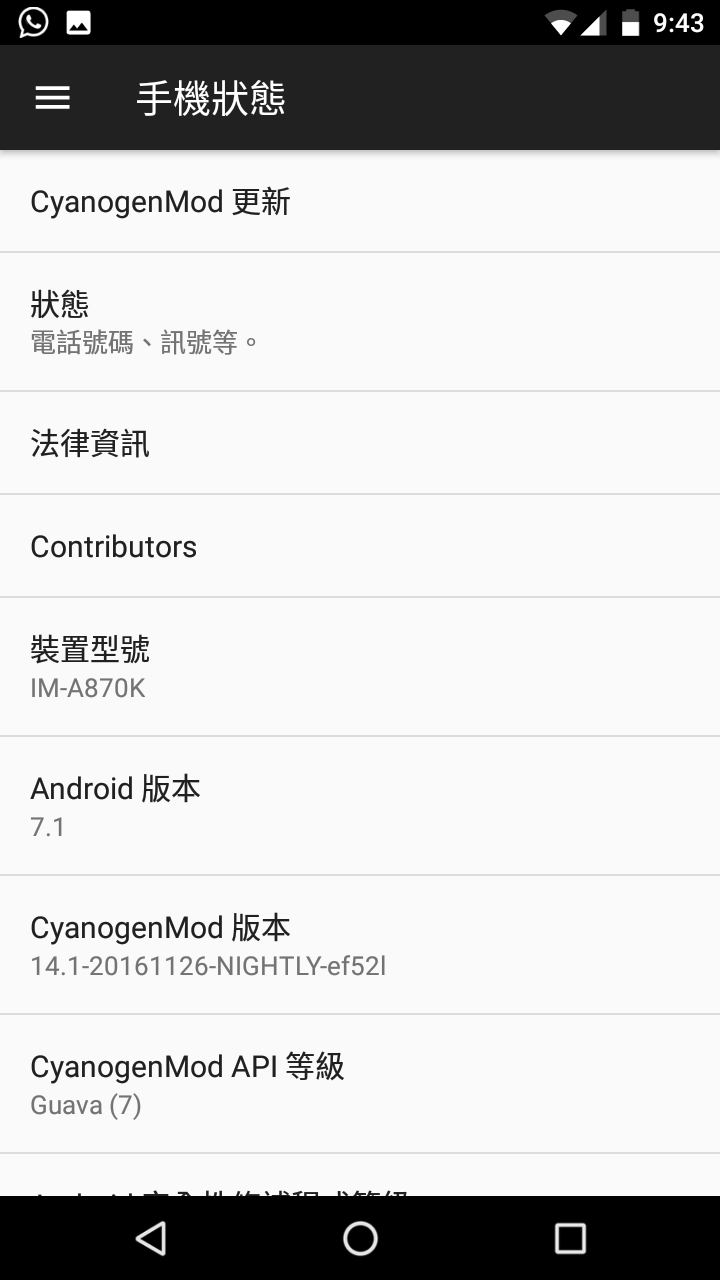Open 法律資訊
The width and height of the screenshot is (720, 1280).
(360, 443)
